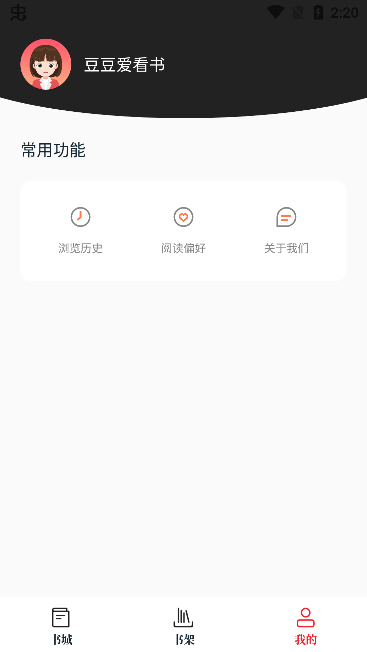The width and height of the screenshot is (367, 652).
Task: Open 阅读偏好 reading preferences
Action: tap(183, 230)
